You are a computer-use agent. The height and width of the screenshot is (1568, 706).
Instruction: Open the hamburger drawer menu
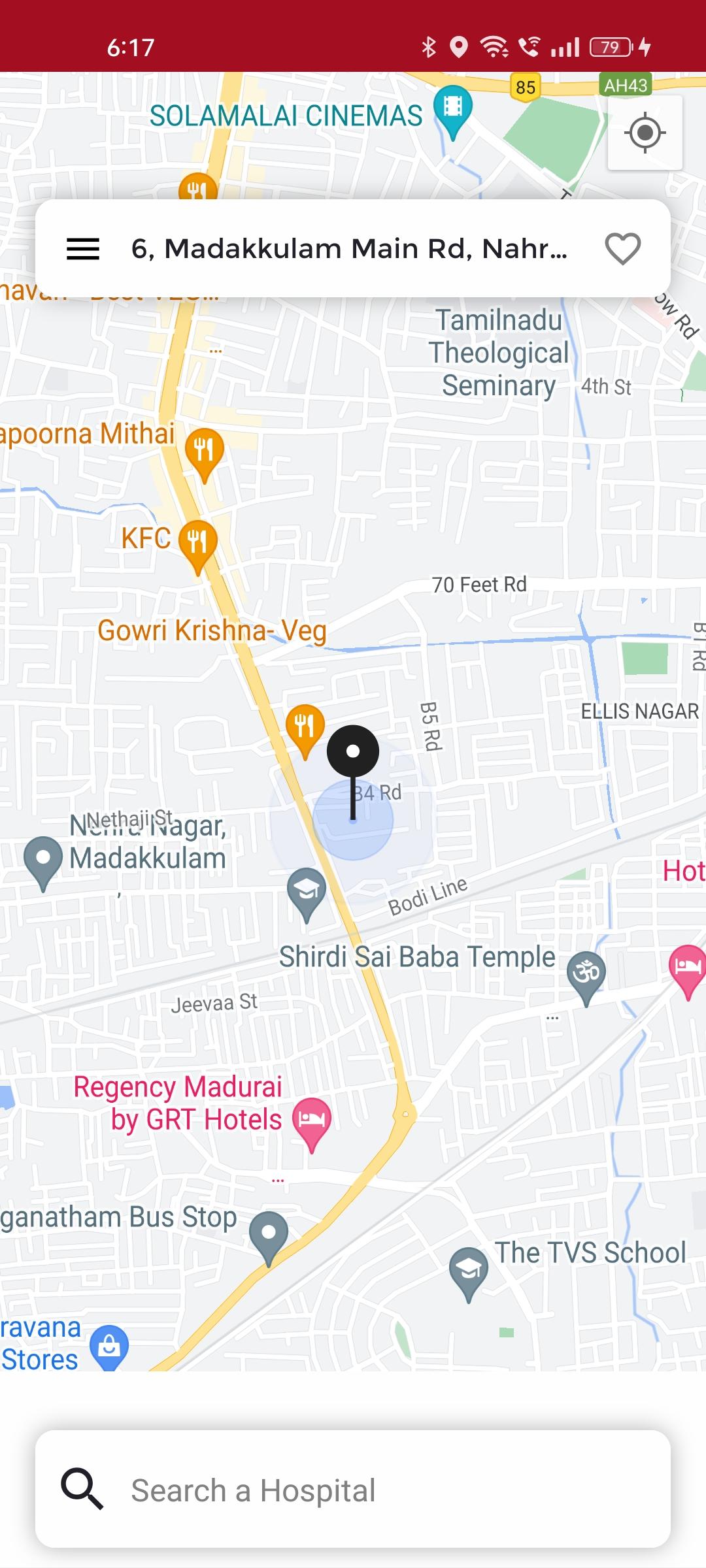[83, 249]
